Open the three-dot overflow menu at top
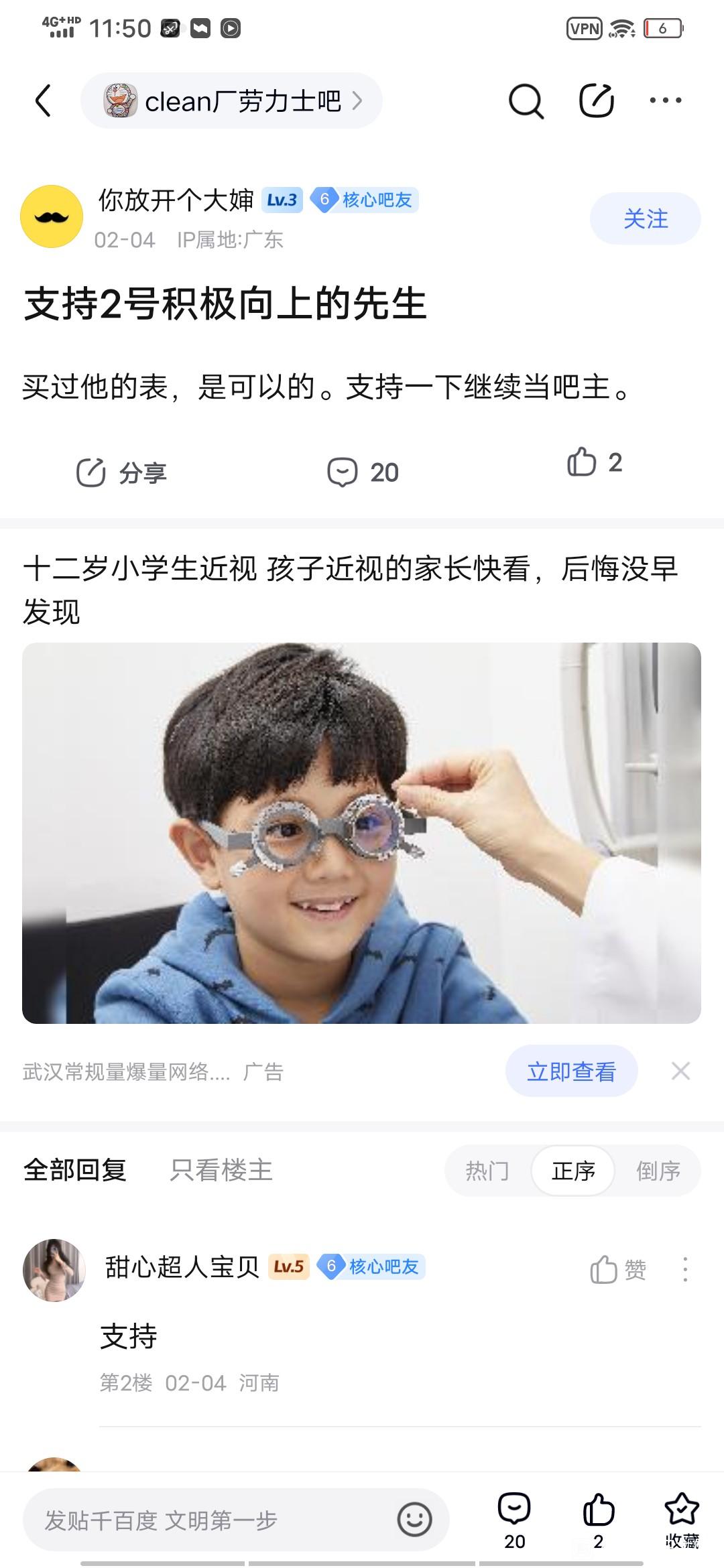The image size is (724, 1568). 665,101
